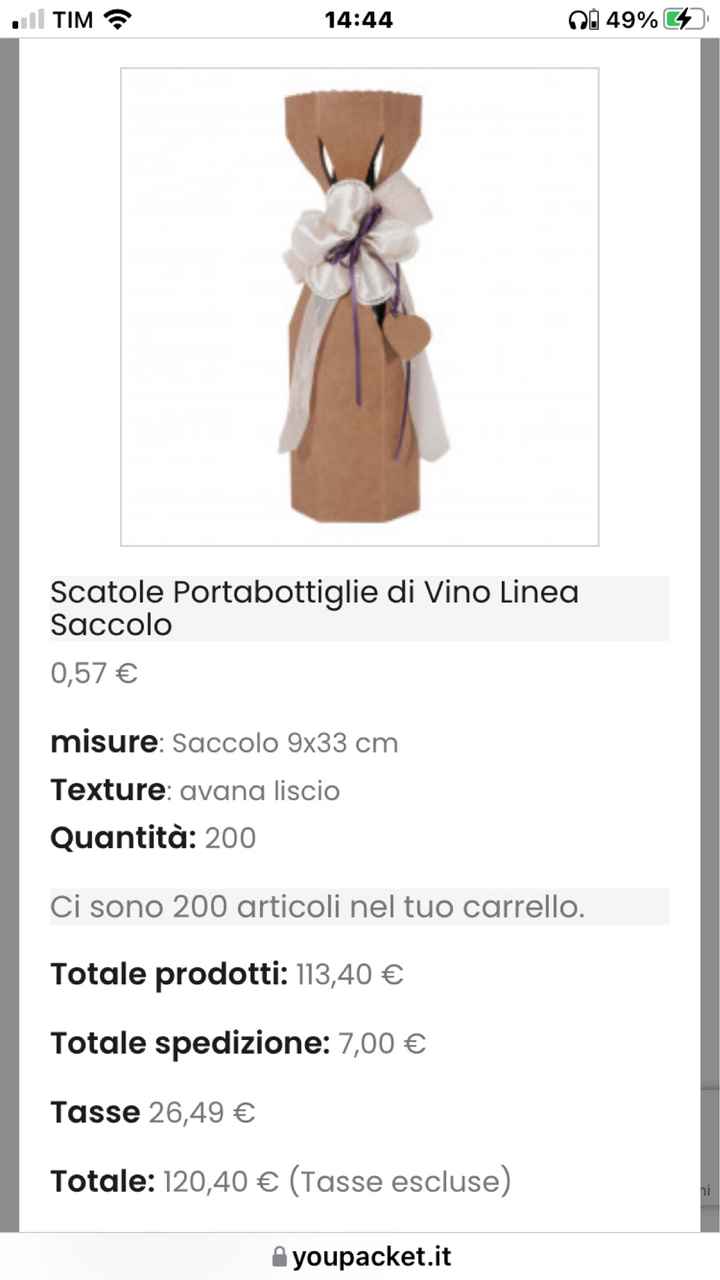720x1280 pixels.
Task: Select the Totale prodotti 113,40 € line
Action: click(x=228, y=972)
